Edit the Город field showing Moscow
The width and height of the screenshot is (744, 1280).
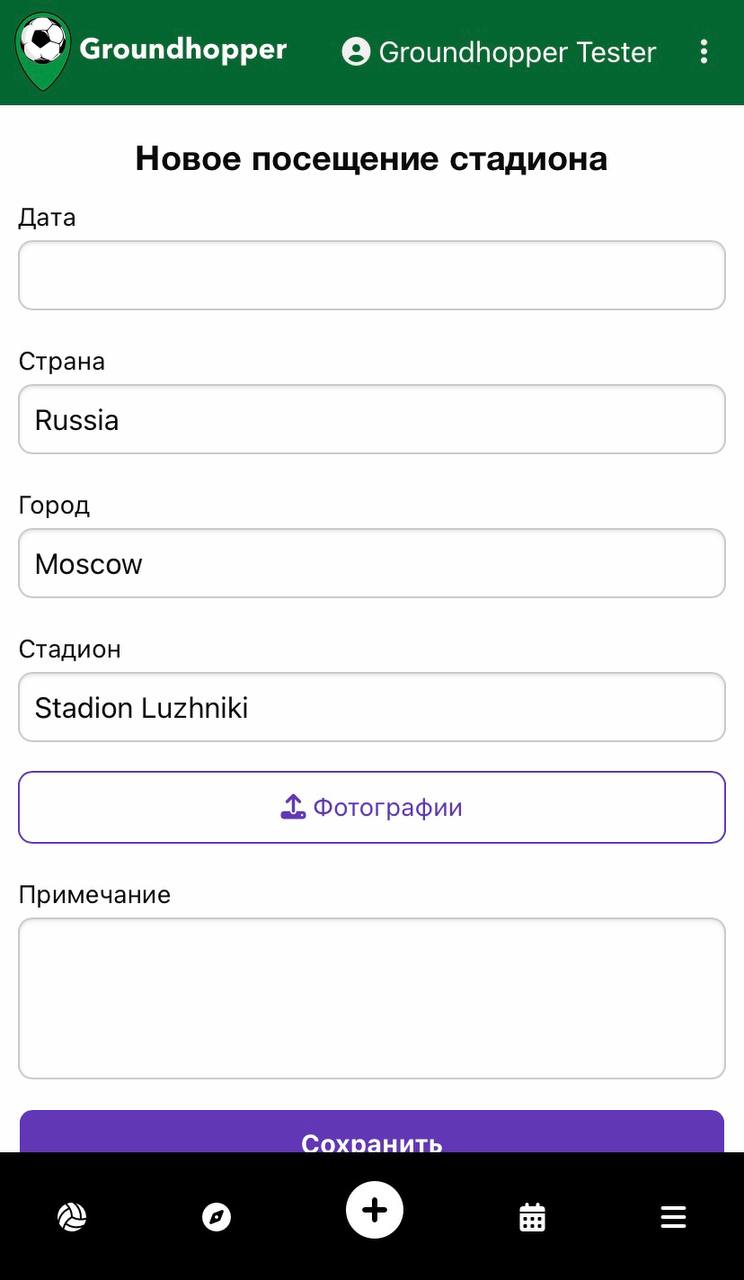[x=372, y=563]
